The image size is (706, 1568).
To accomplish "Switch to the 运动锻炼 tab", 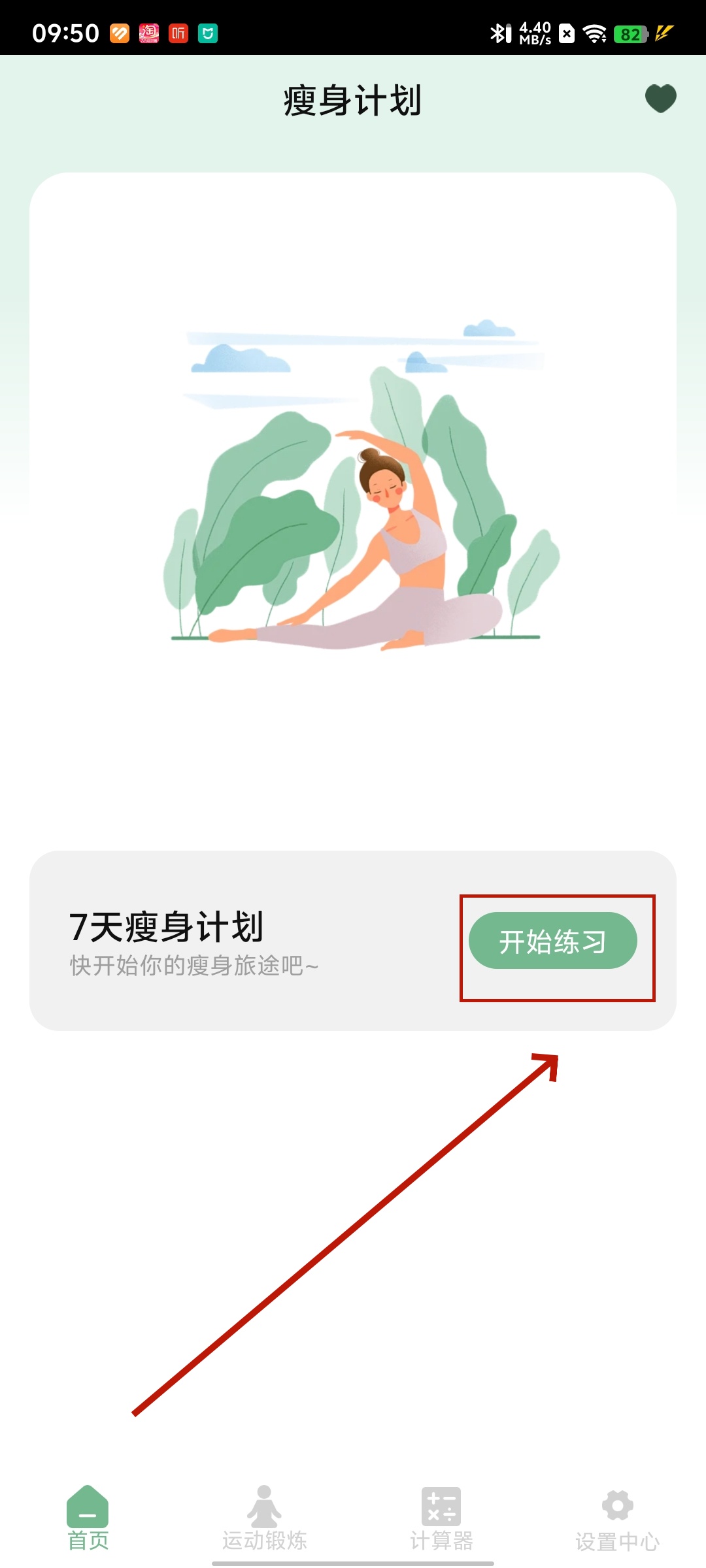I will point(264,1517).
